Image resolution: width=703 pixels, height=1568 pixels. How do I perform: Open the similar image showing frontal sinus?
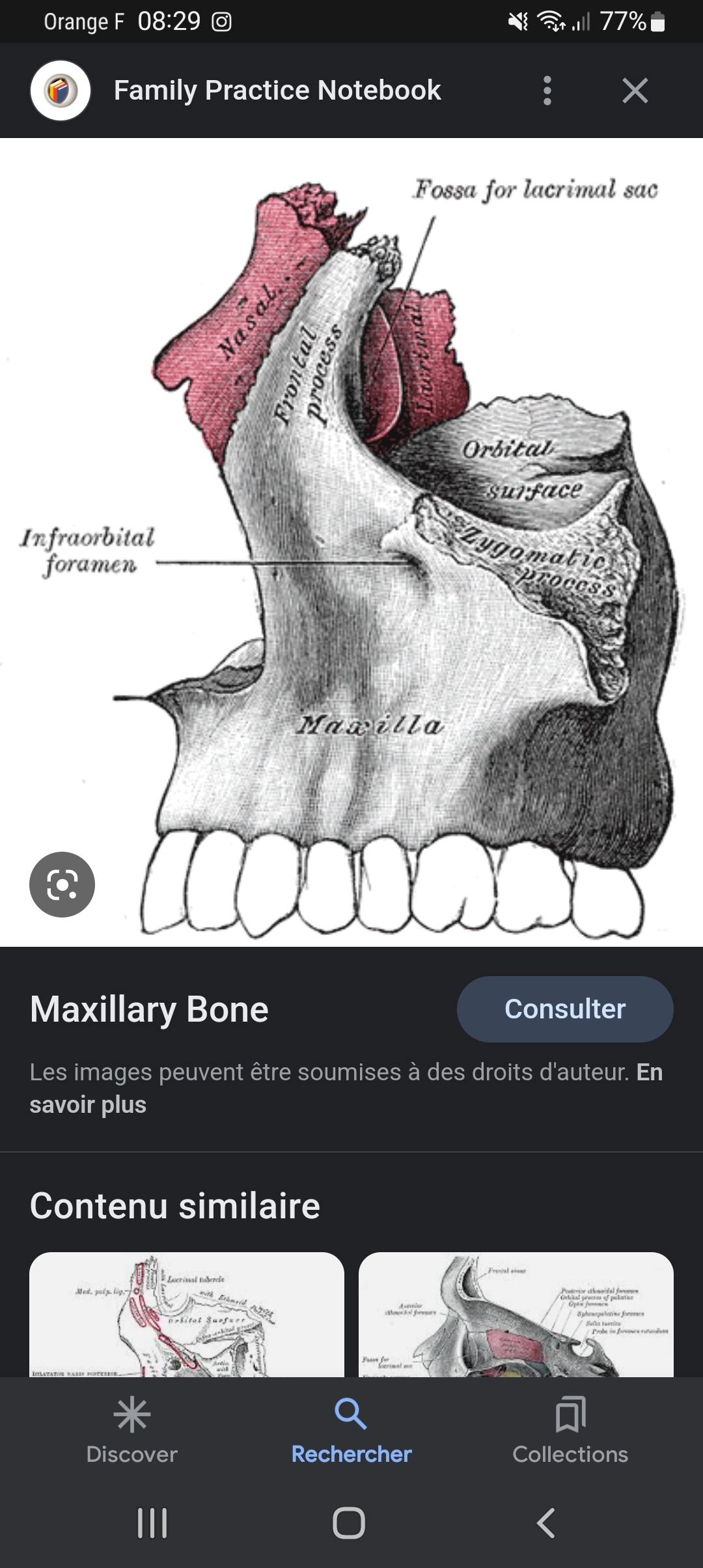point(516,1314)
